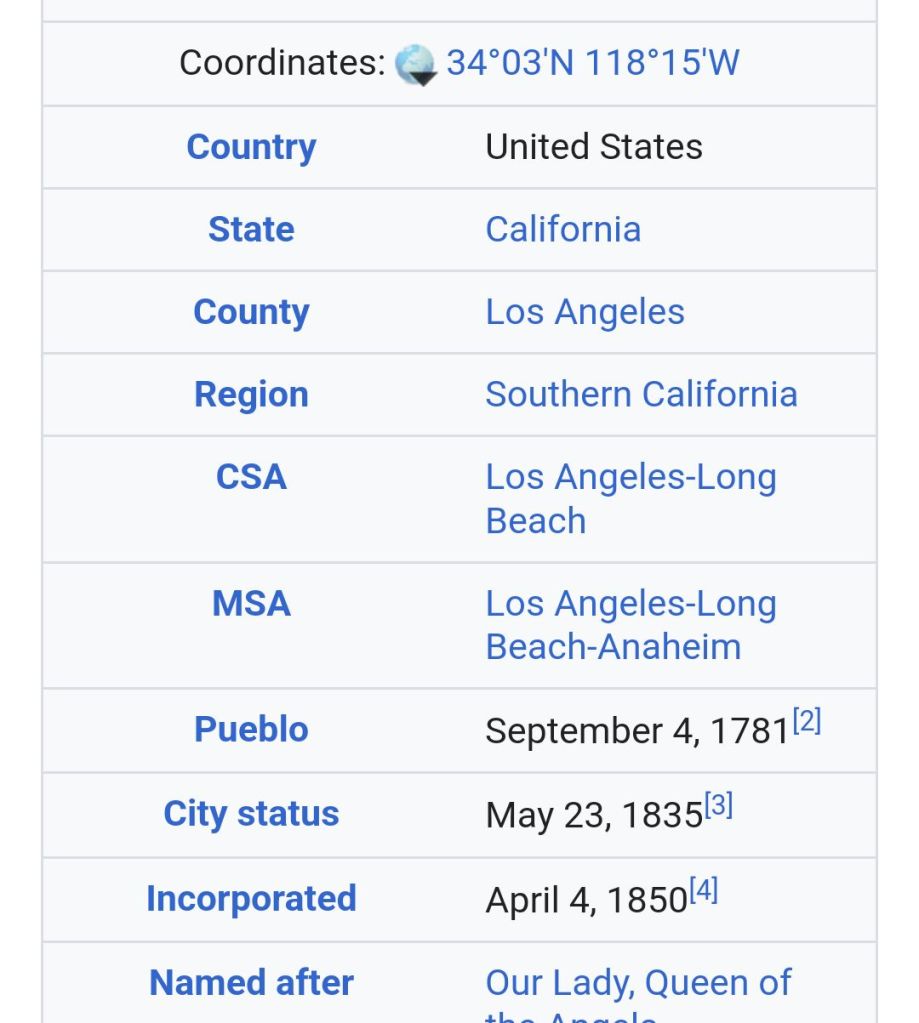Viewport: 919px width, 1023px height.
Task: View citation 2 next to September 4, 1781
Action: (x=807, y=721)
